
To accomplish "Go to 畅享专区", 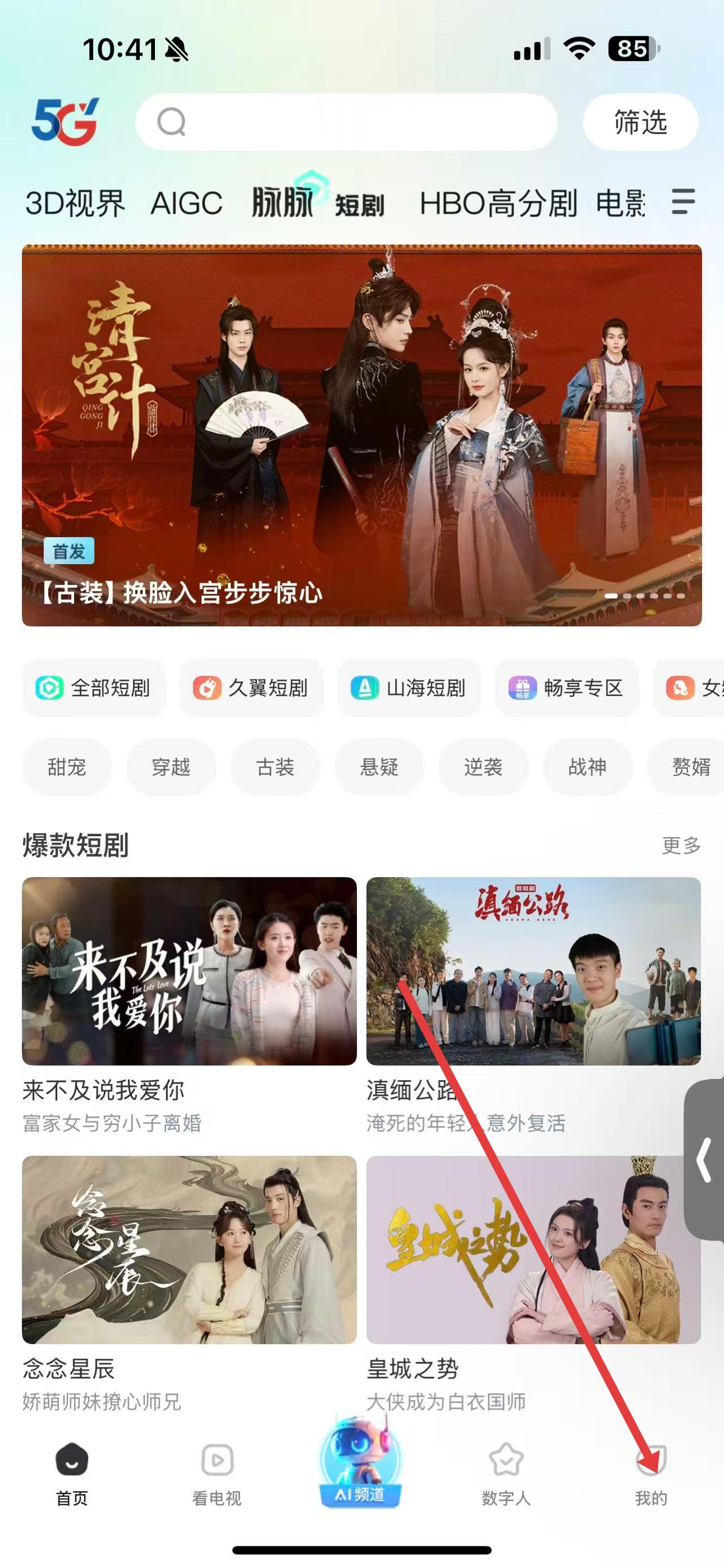I will 566,688.
